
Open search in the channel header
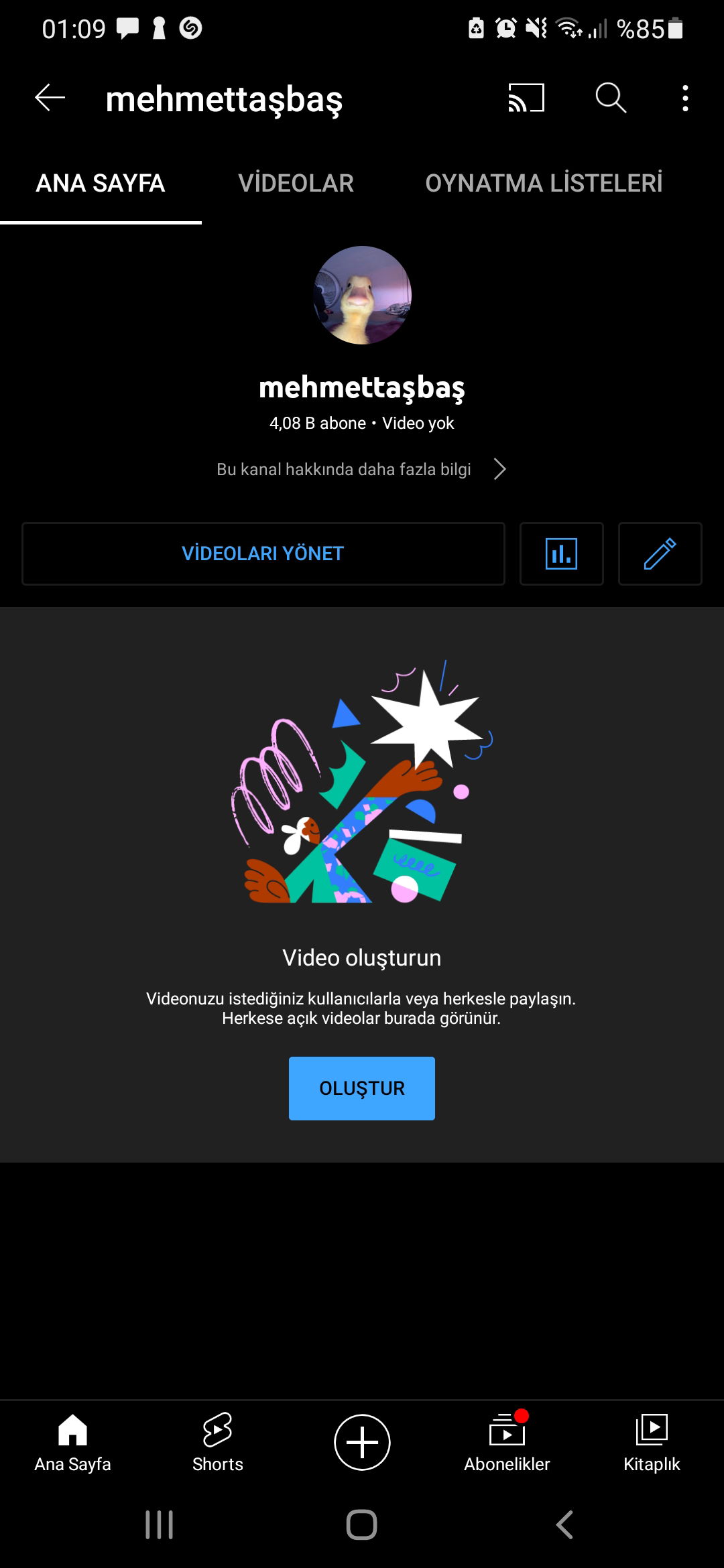(611, 98)
